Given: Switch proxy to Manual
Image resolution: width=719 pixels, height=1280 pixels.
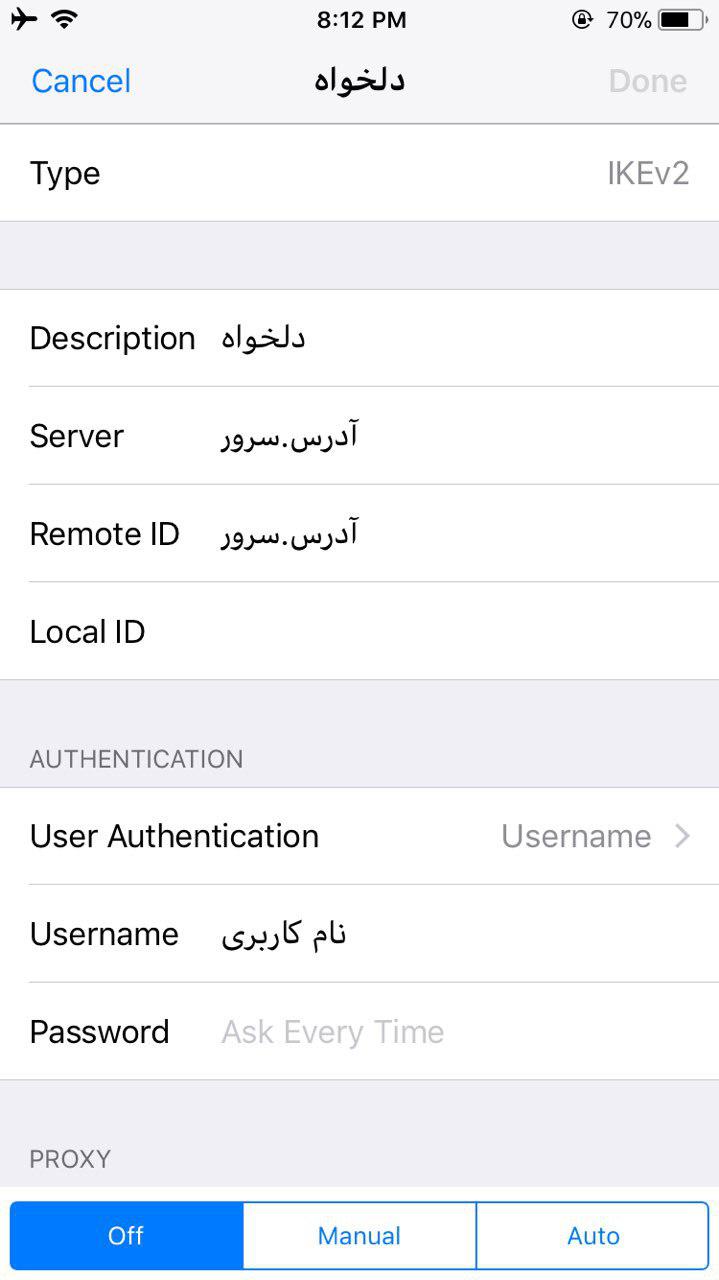Looking at the screenshot, I should pyautogui.click(x=360, y=1236).
